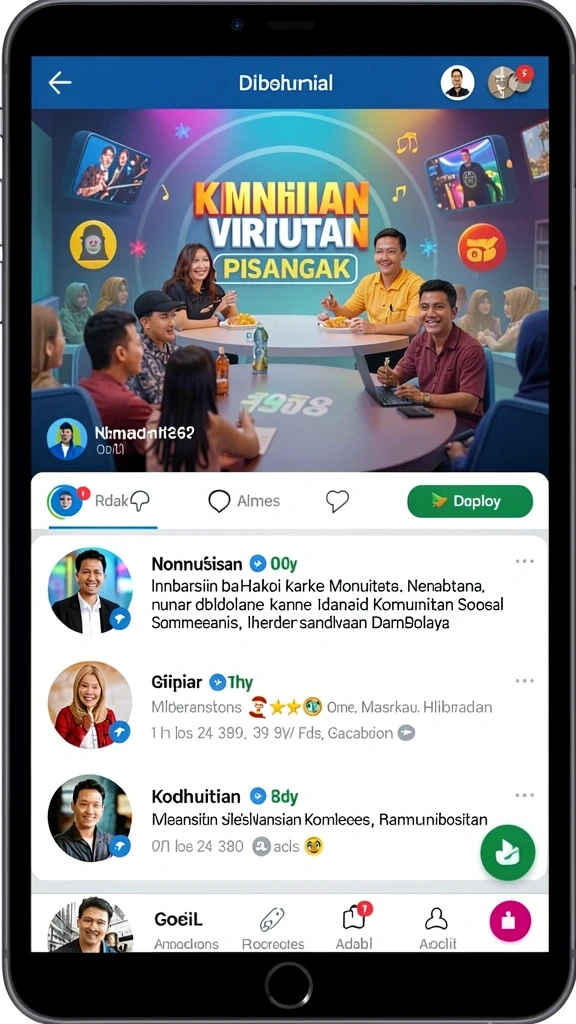Open the Adabl tab with red badge
Viewport: 576px width, 1024px height.
coord(355,929)
